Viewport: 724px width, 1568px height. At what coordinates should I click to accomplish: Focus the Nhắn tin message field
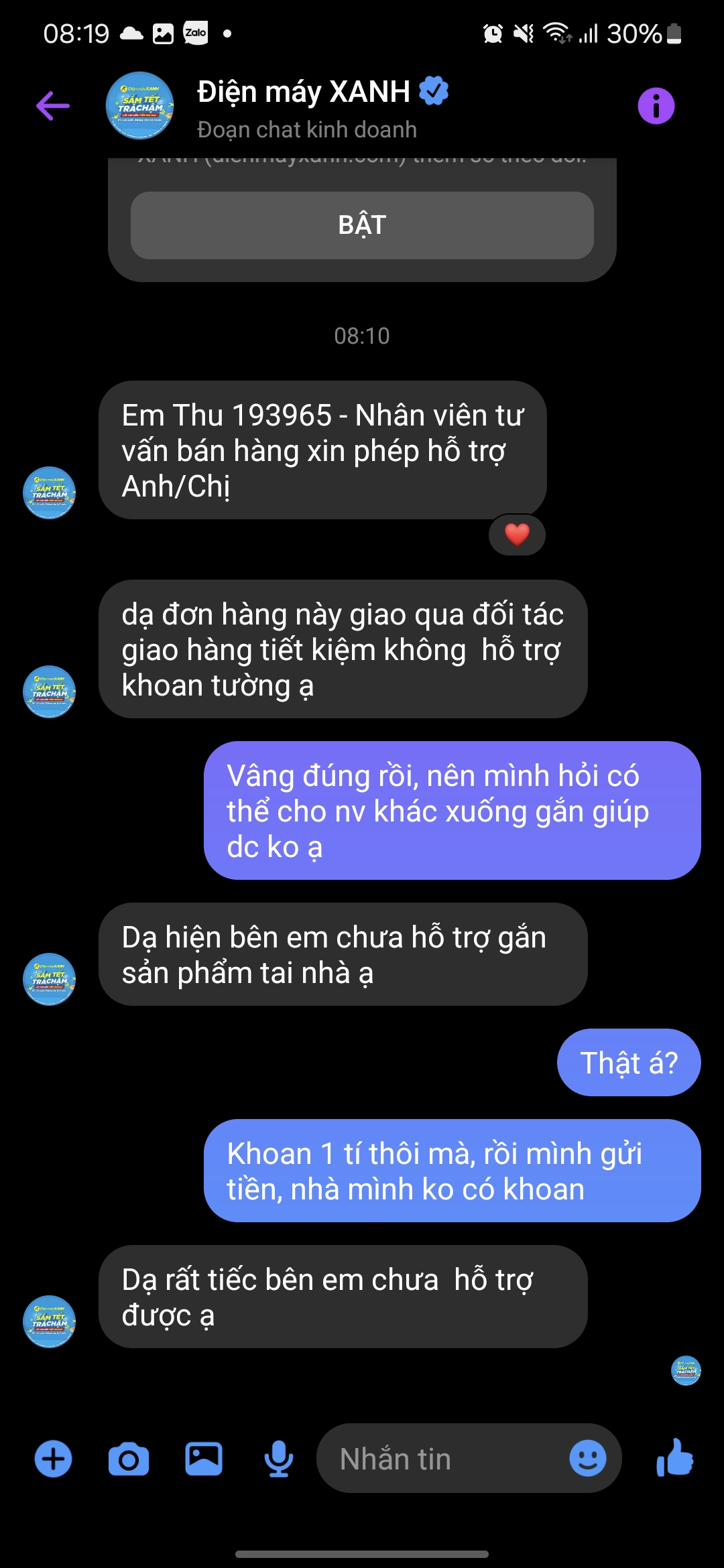pyautogui.click(x=442, y=1459)
